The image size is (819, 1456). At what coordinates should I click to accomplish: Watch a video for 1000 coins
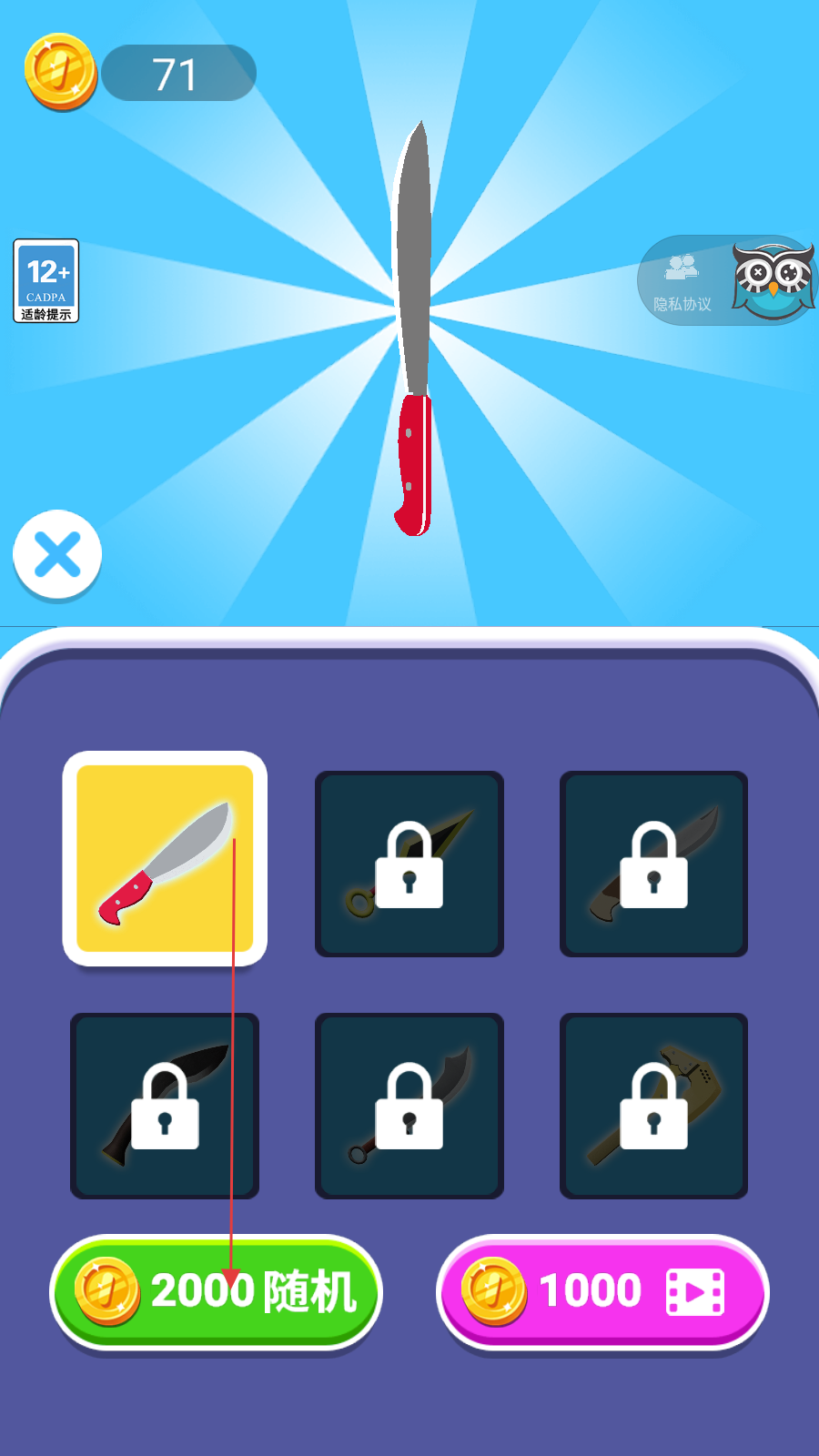click(602, 1291)
